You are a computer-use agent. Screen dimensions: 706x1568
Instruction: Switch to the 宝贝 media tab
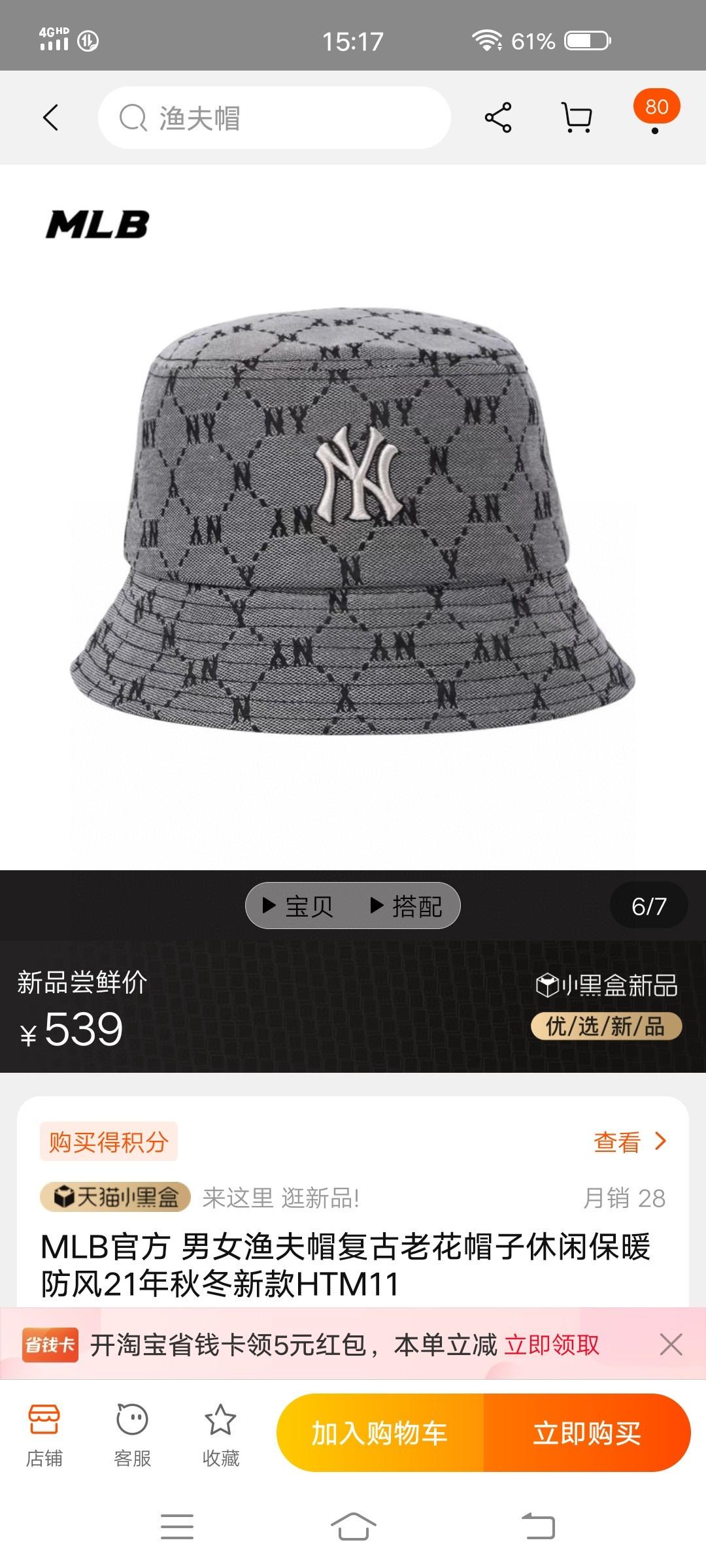coord(299,906)
